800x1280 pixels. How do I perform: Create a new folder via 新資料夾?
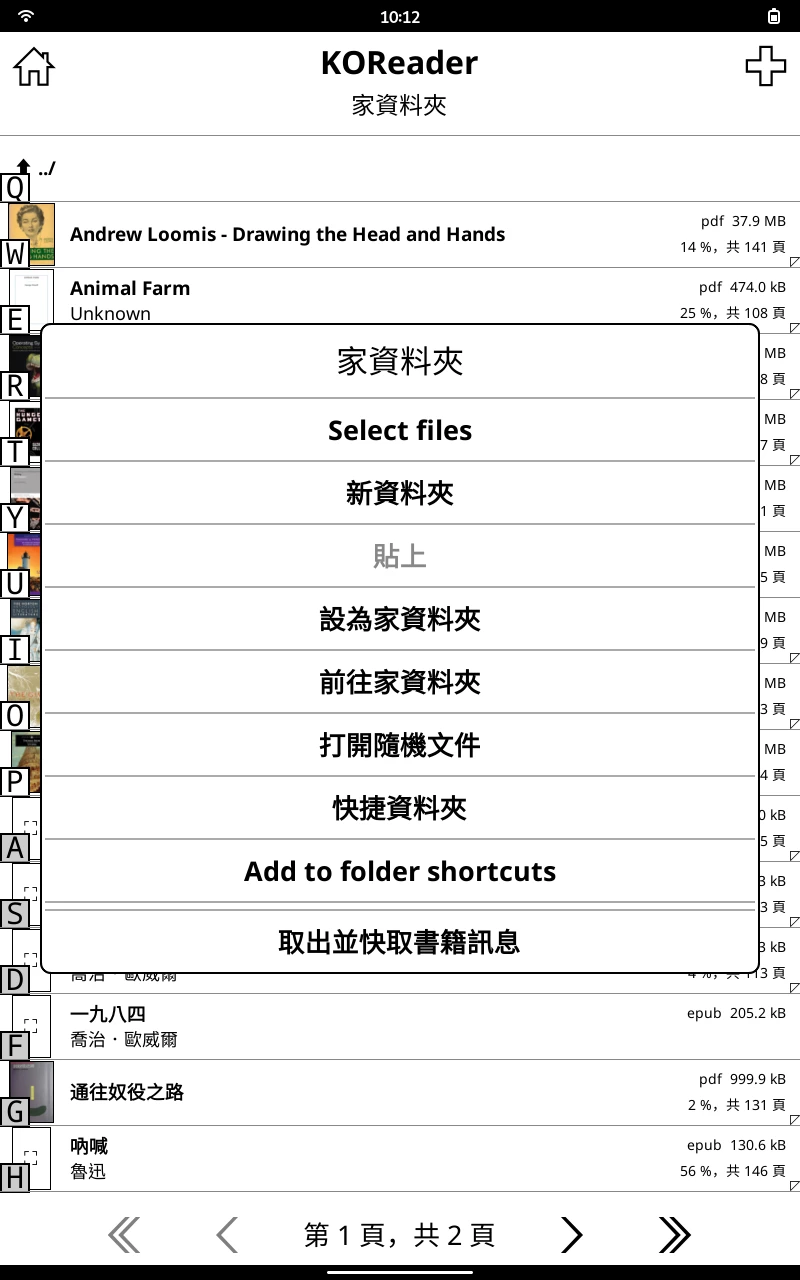pyautogui.click(x=400, y=493)
